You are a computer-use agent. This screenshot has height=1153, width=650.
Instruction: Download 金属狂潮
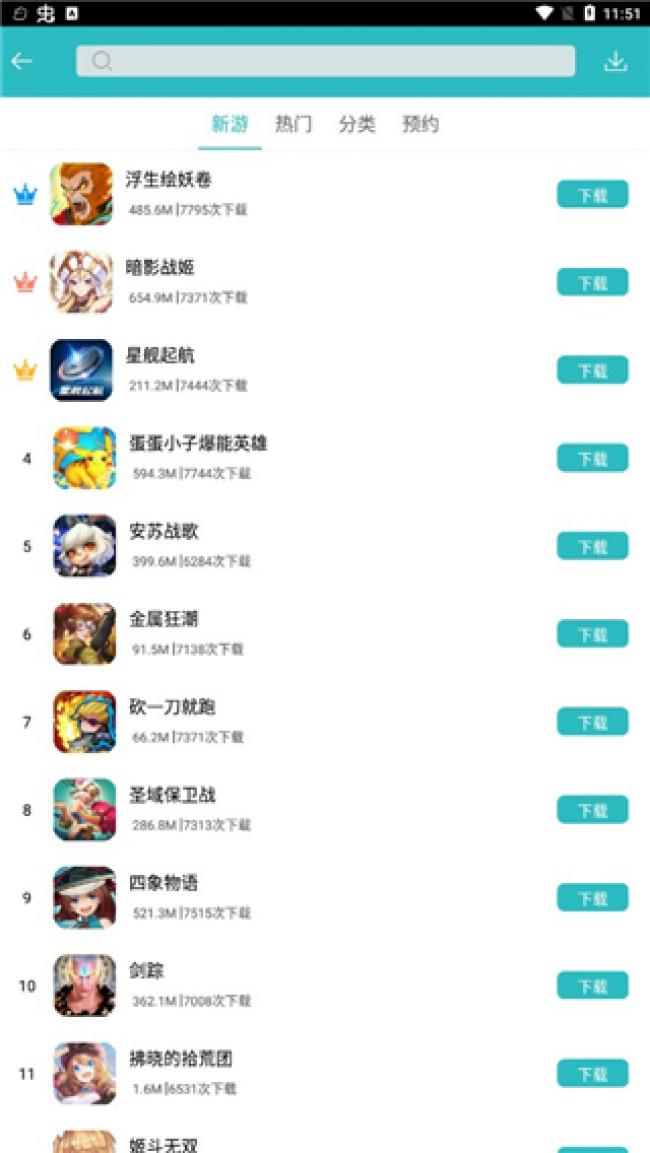592,634
